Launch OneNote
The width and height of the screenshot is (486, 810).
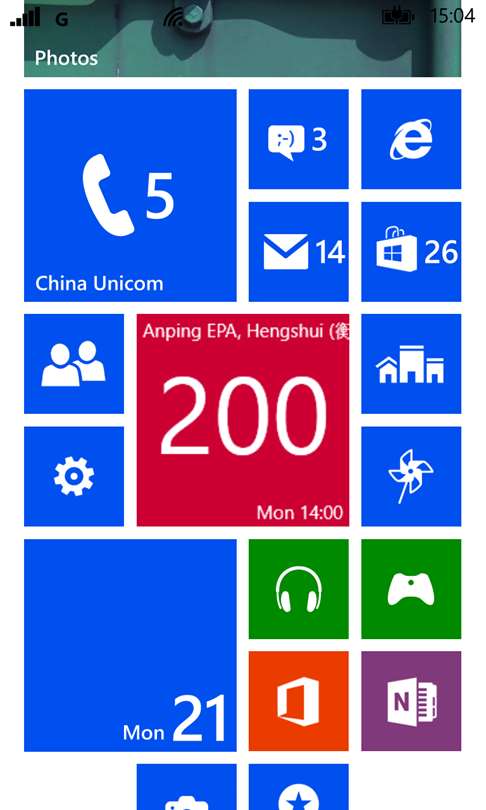click(x=411, y=701)
